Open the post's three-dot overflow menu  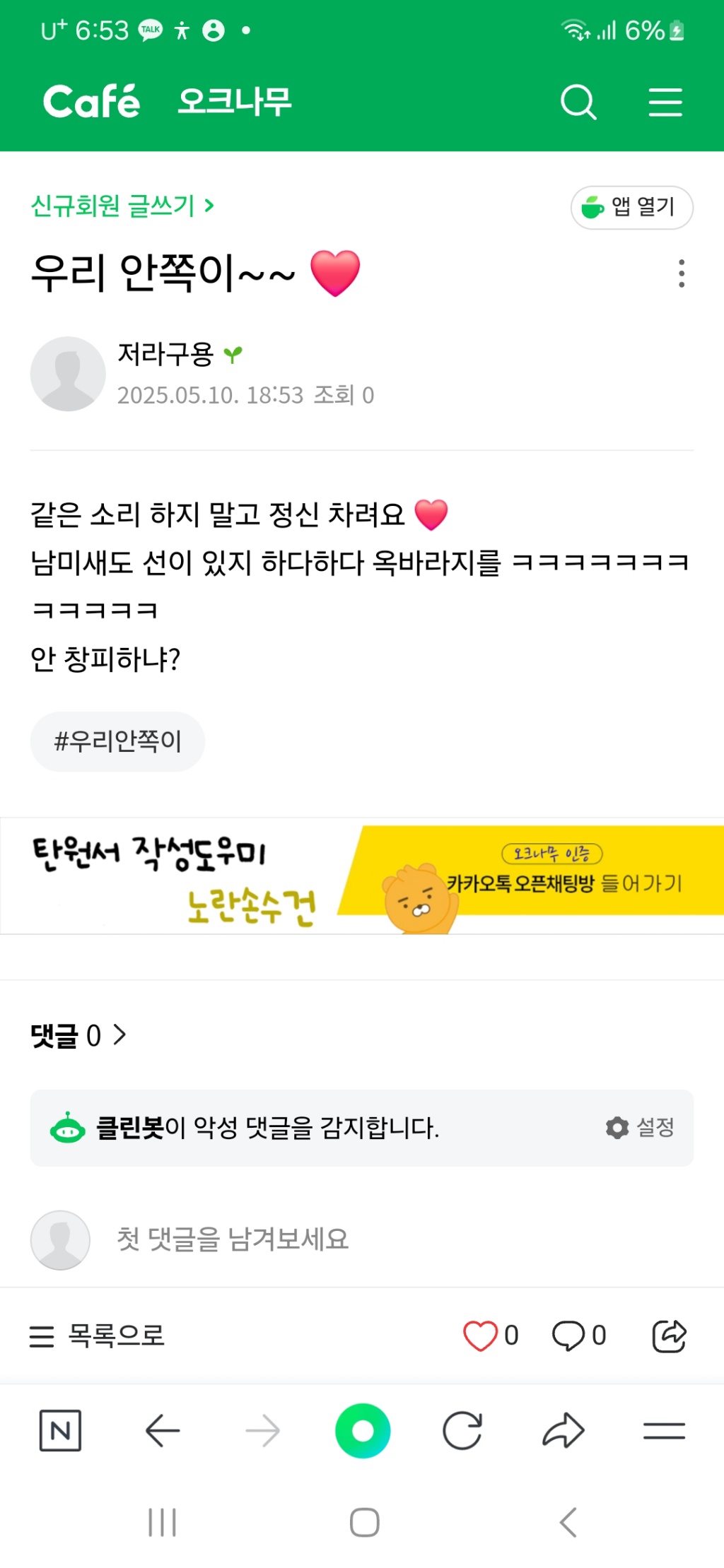click(682, 273)
